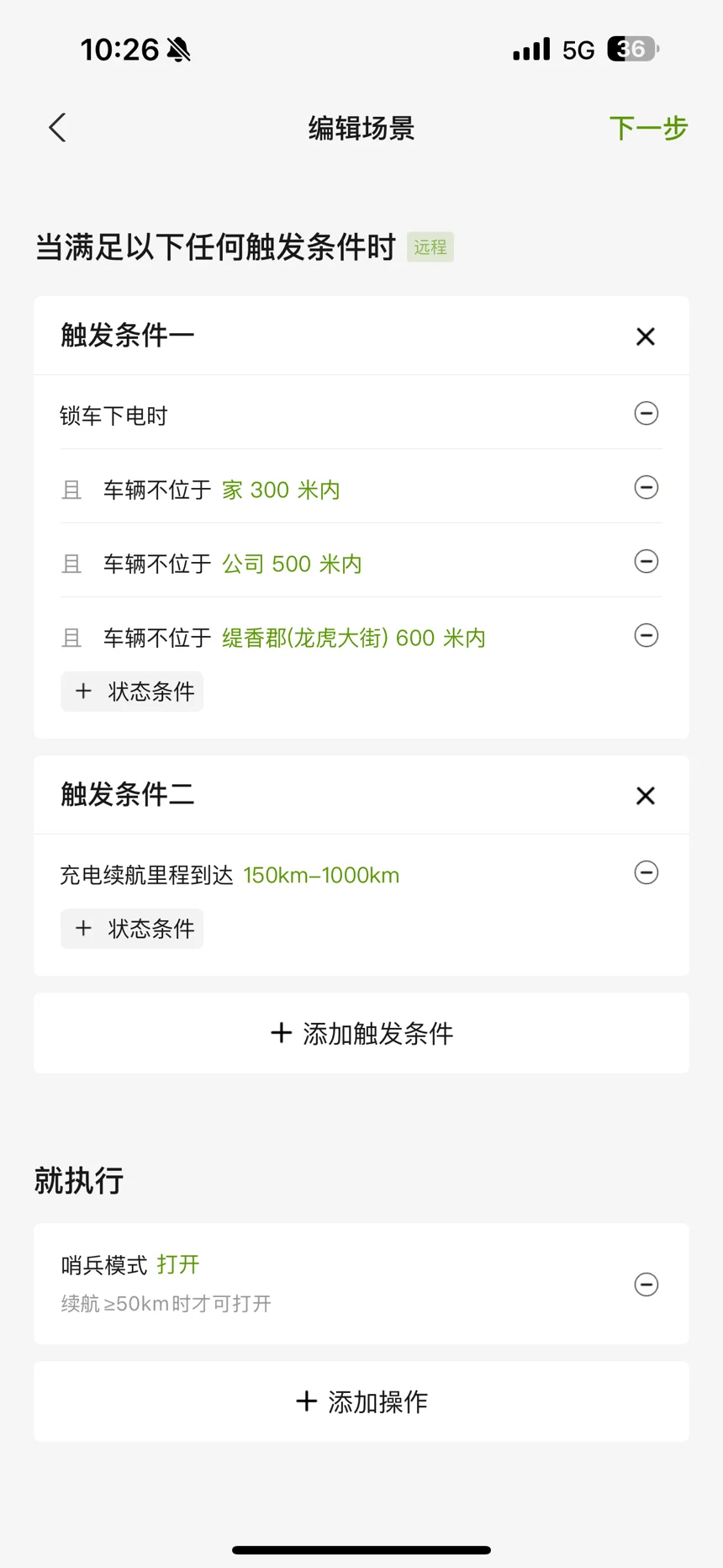Go back from 编辑场景

tap(57, 128)
